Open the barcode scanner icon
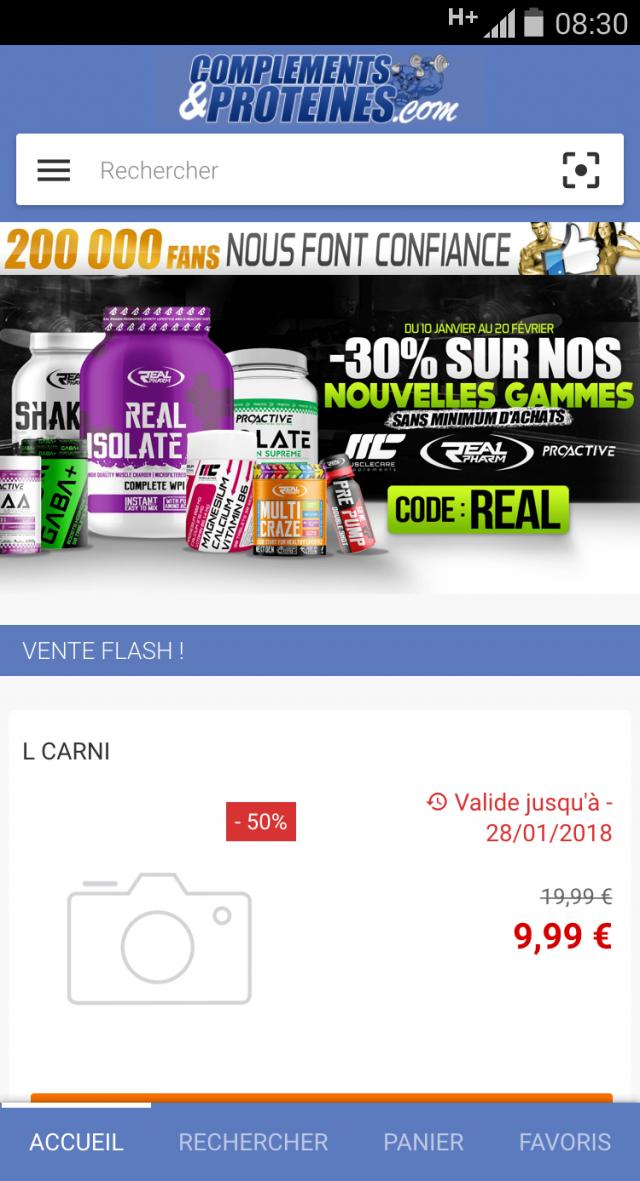The image size is (640, 1181). click(581, 170)
